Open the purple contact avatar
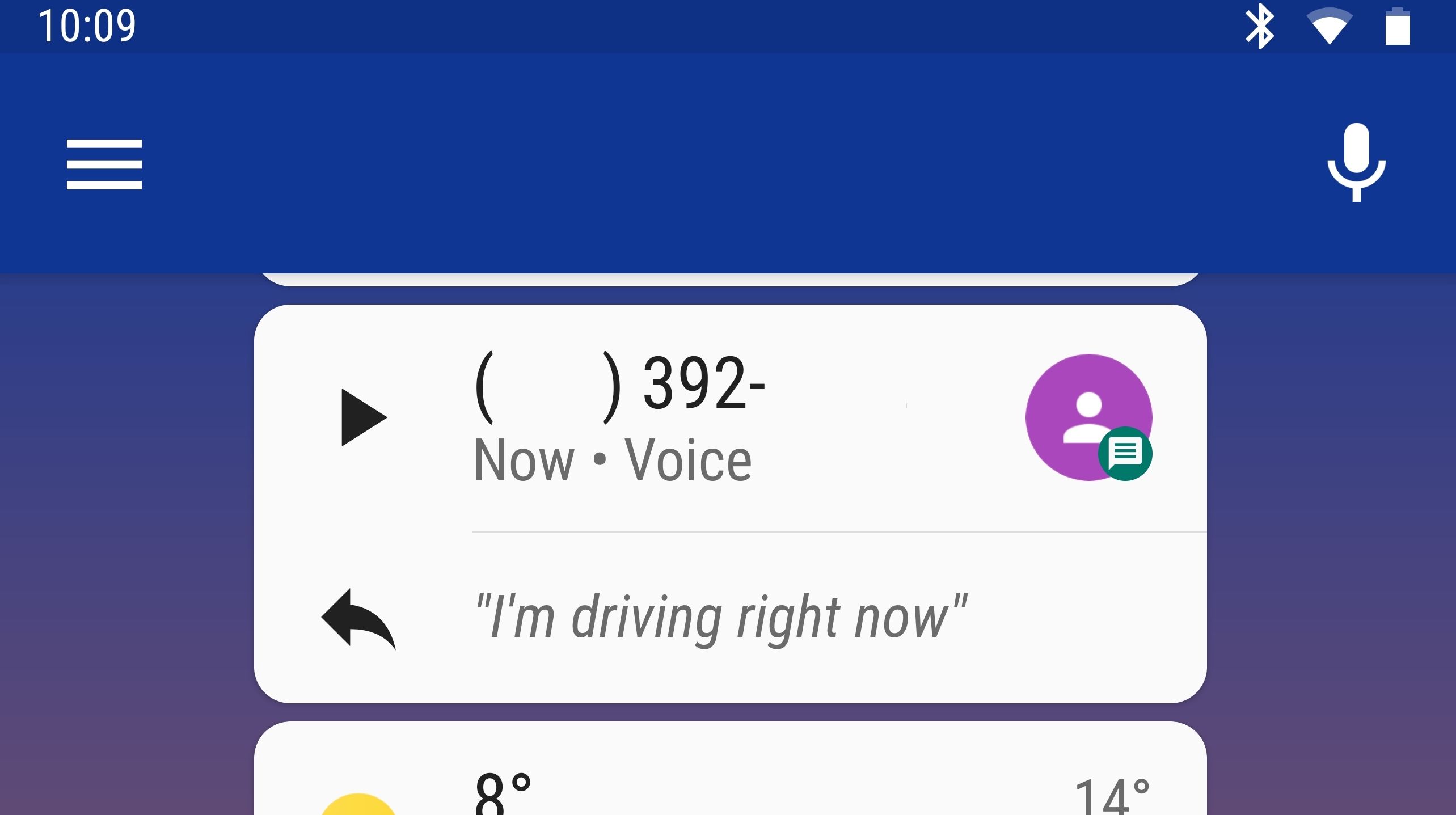Image resolution: width=1456 pixels, height=815 pixels. [1088, 417]
